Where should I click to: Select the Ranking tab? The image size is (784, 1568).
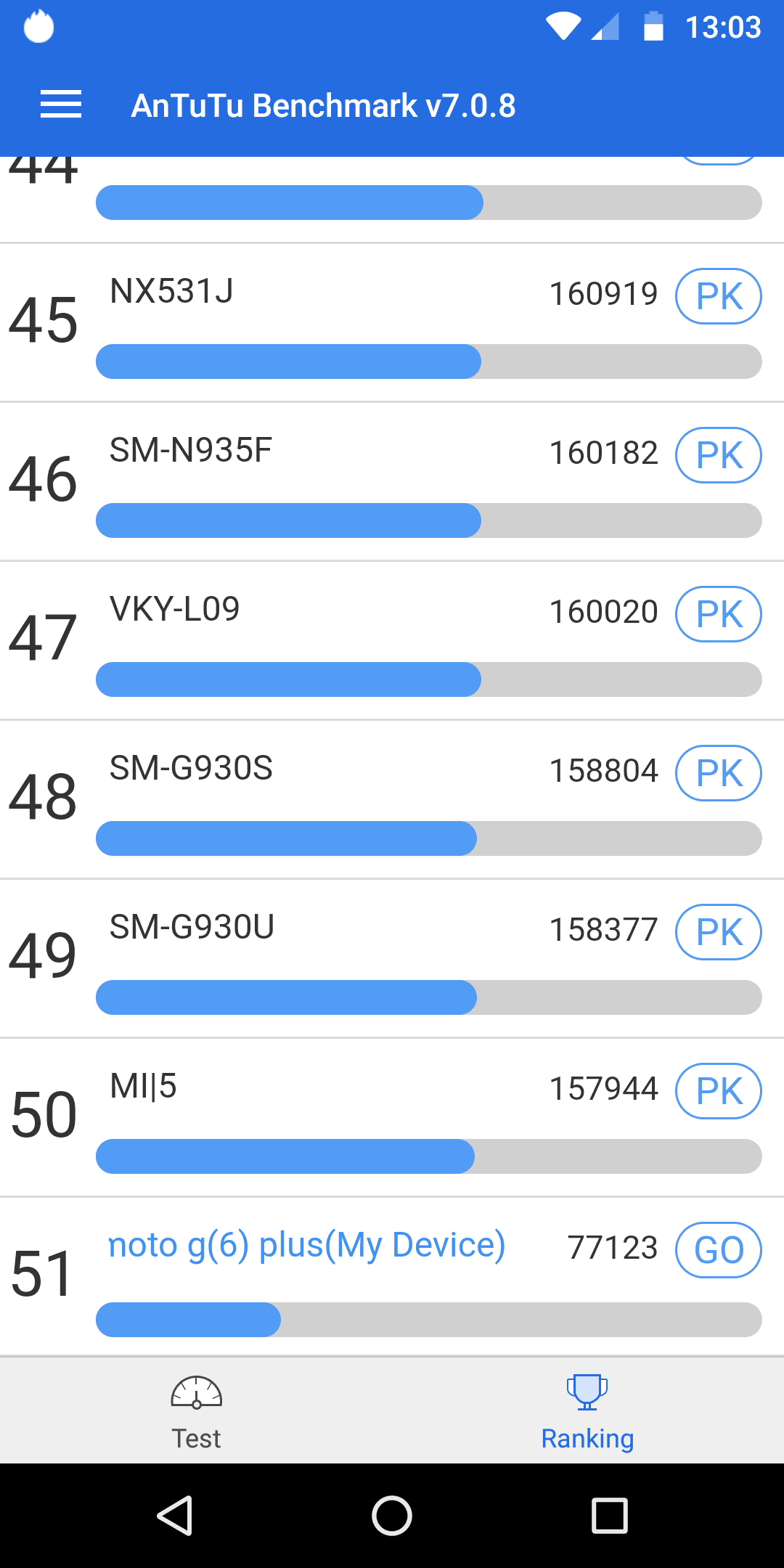[x=588, y=1410]
